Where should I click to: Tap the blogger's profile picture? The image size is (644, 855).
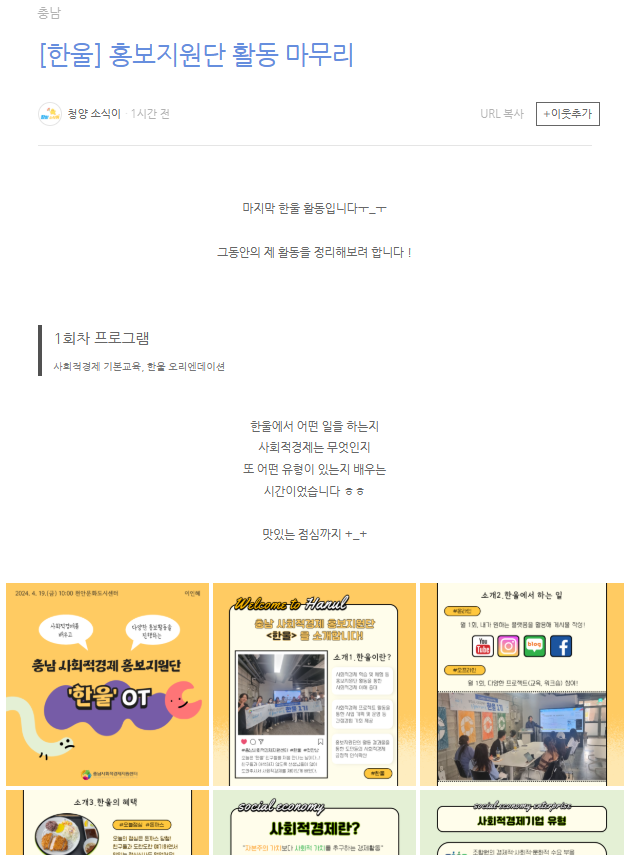(x=49, y=114)
